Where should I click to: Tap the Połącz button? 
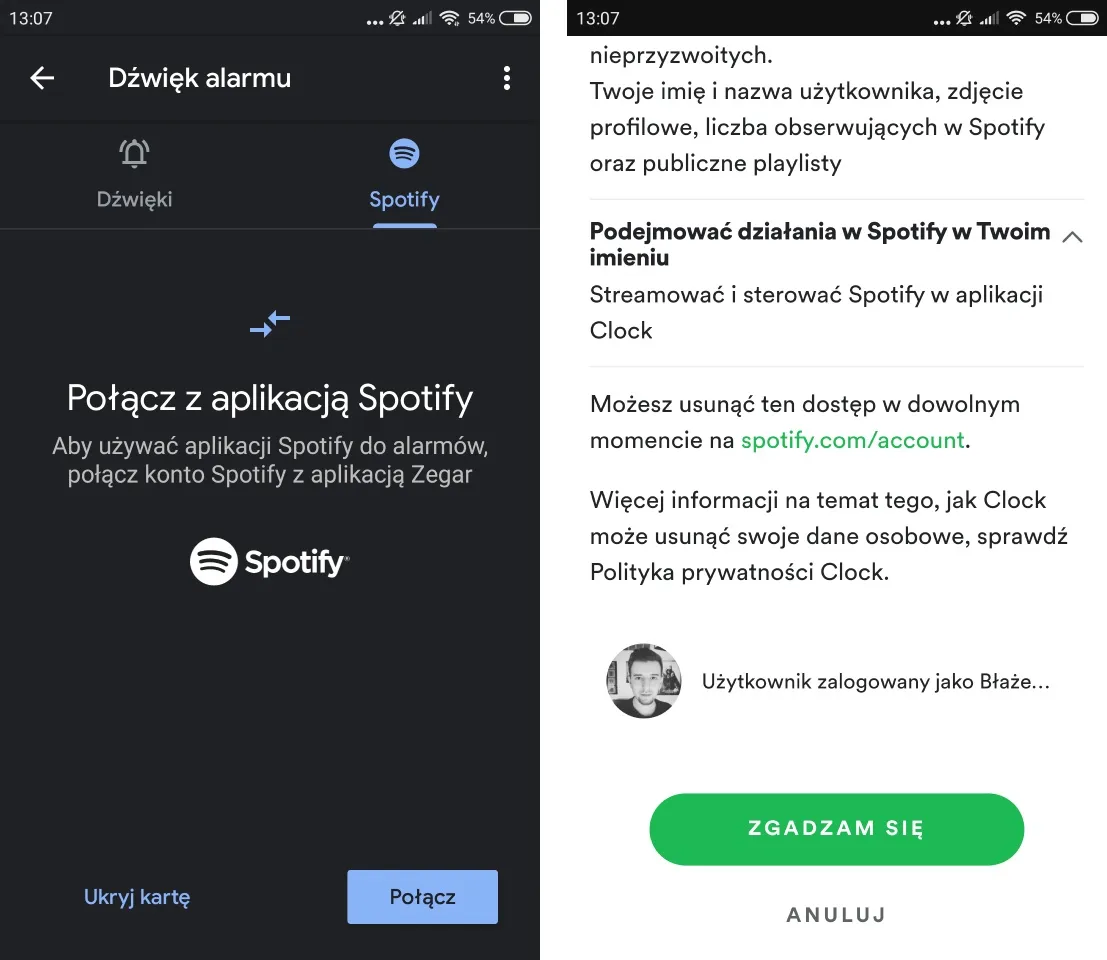(x=422, y=897)
